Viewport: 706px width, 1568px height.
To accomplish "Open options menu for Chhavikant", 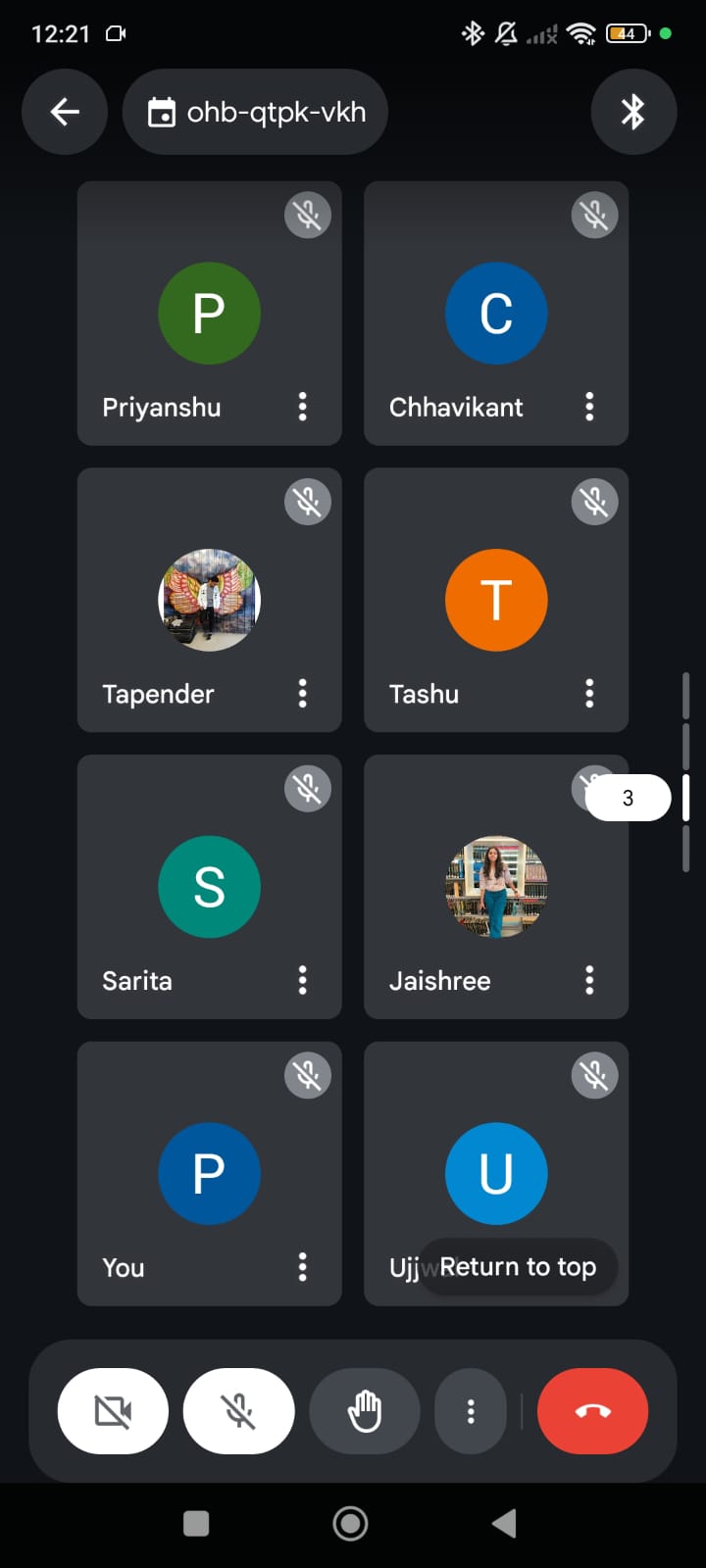I will (589, 407).
